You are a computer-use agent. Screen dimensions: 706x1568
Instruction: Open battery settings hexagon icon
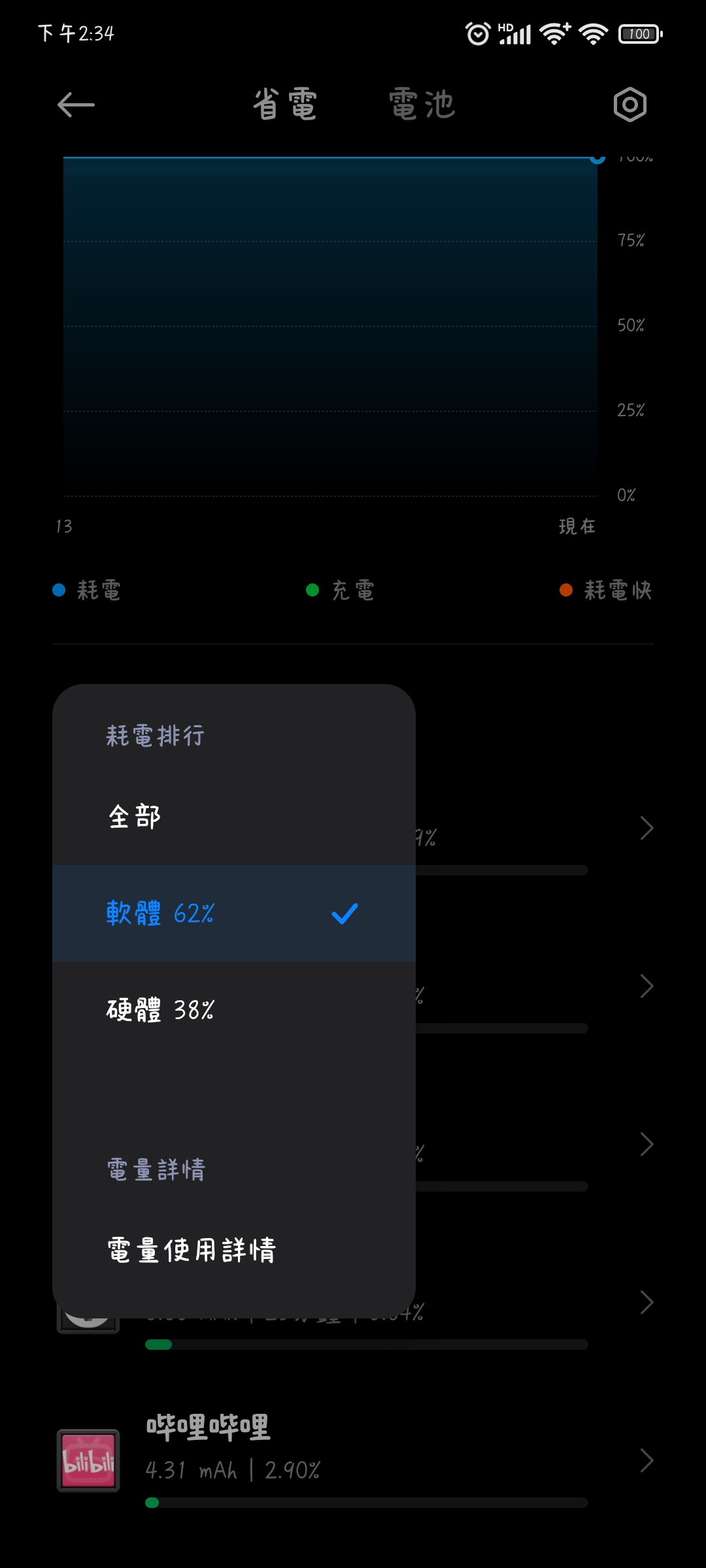pyautogui.click(x=630, y=105)
